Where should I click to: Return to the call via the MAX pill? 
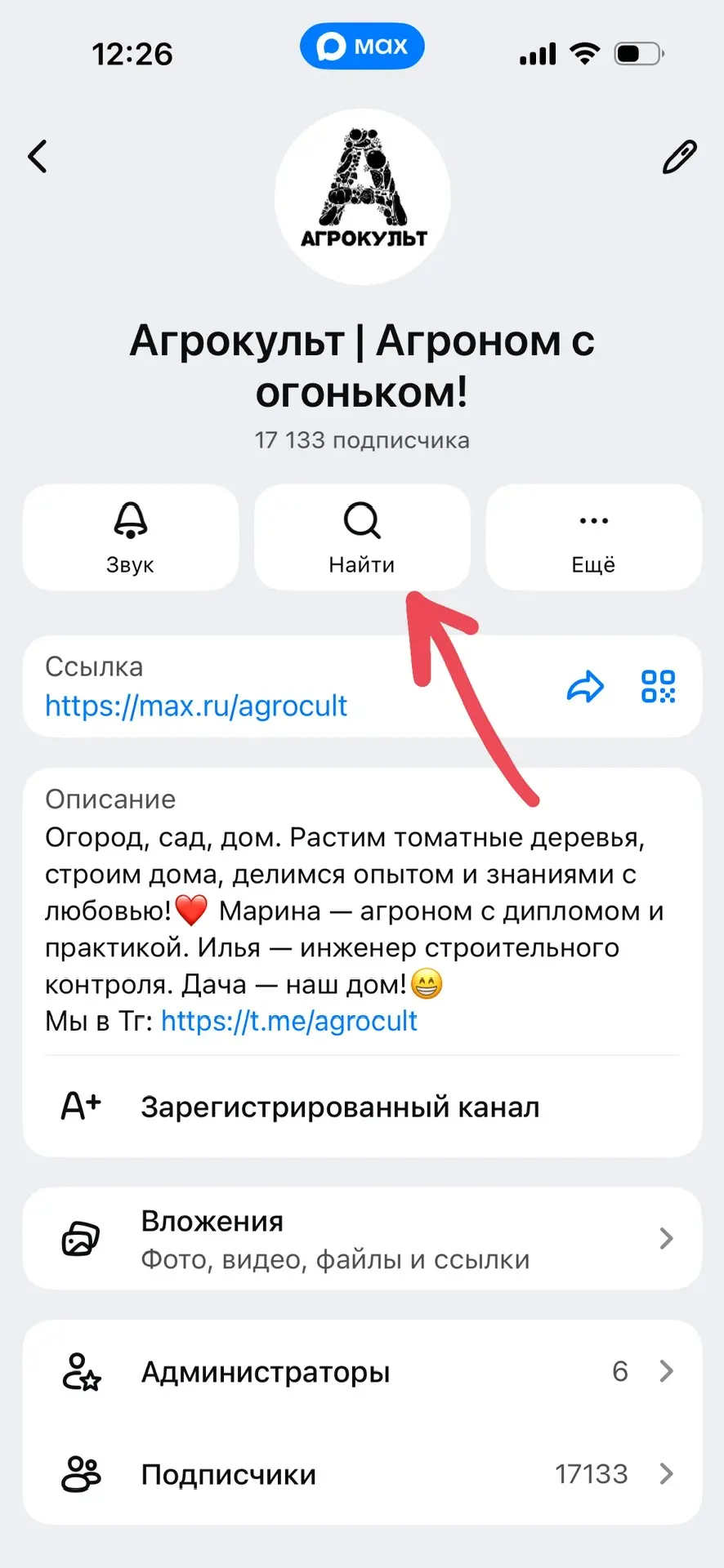click(x=362, y=47)
